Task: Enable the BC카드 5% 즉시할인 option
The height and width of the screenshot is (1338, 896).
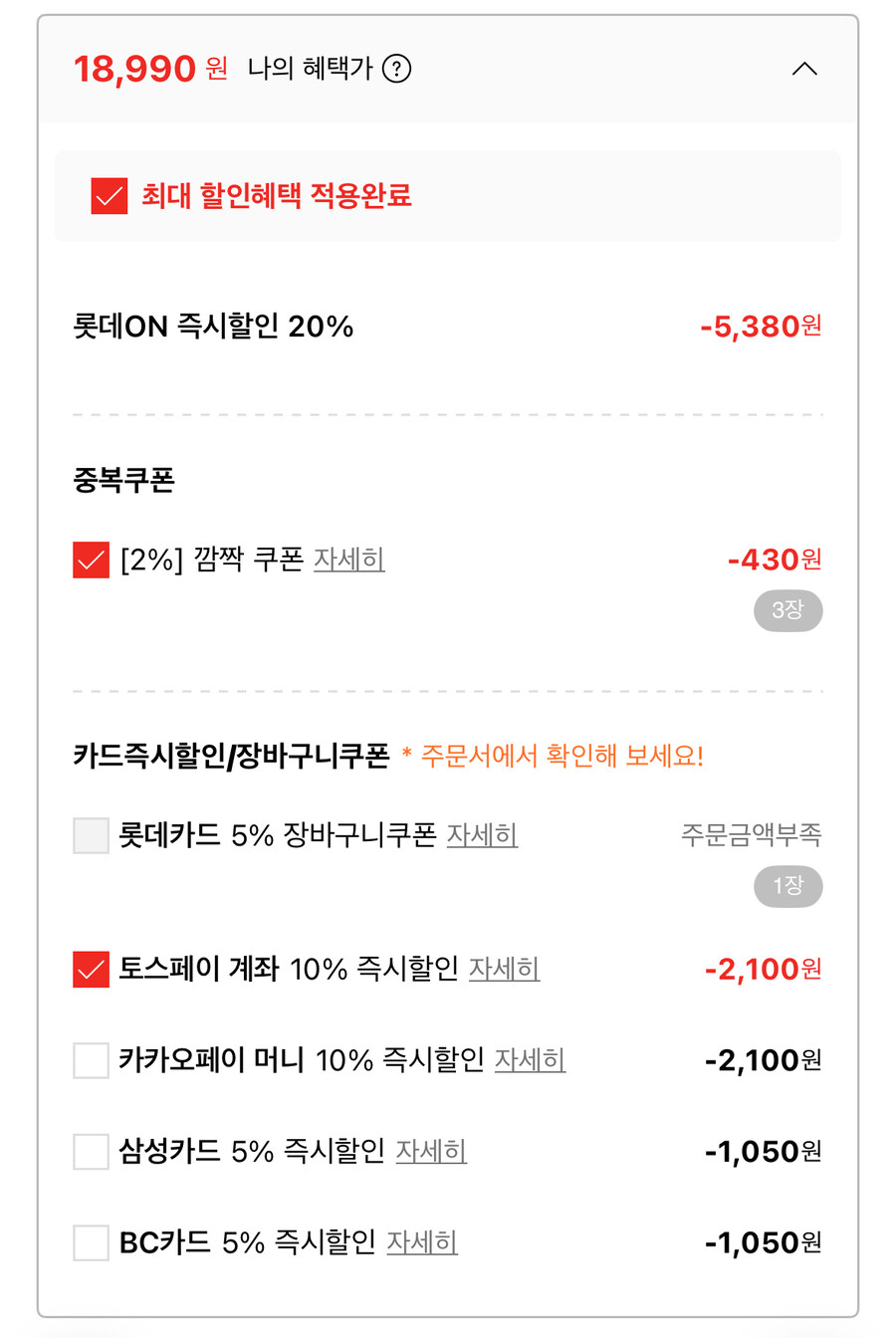Action: pos(90,1242)
